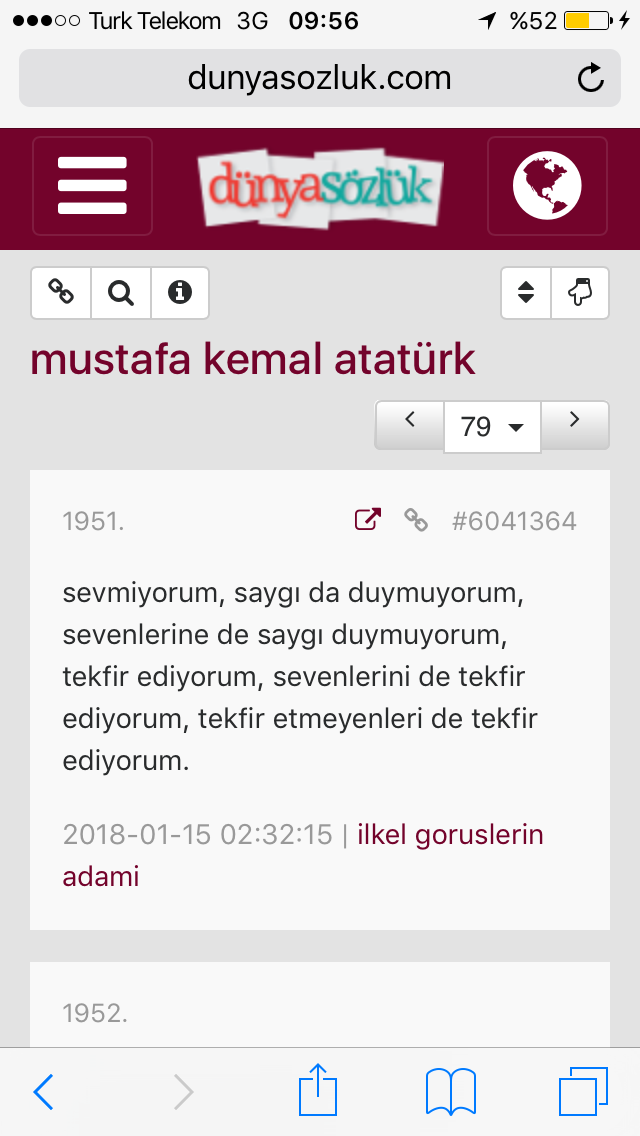
Task: Search within this topic
Action: pyautogui.click(x=121, y=293)
